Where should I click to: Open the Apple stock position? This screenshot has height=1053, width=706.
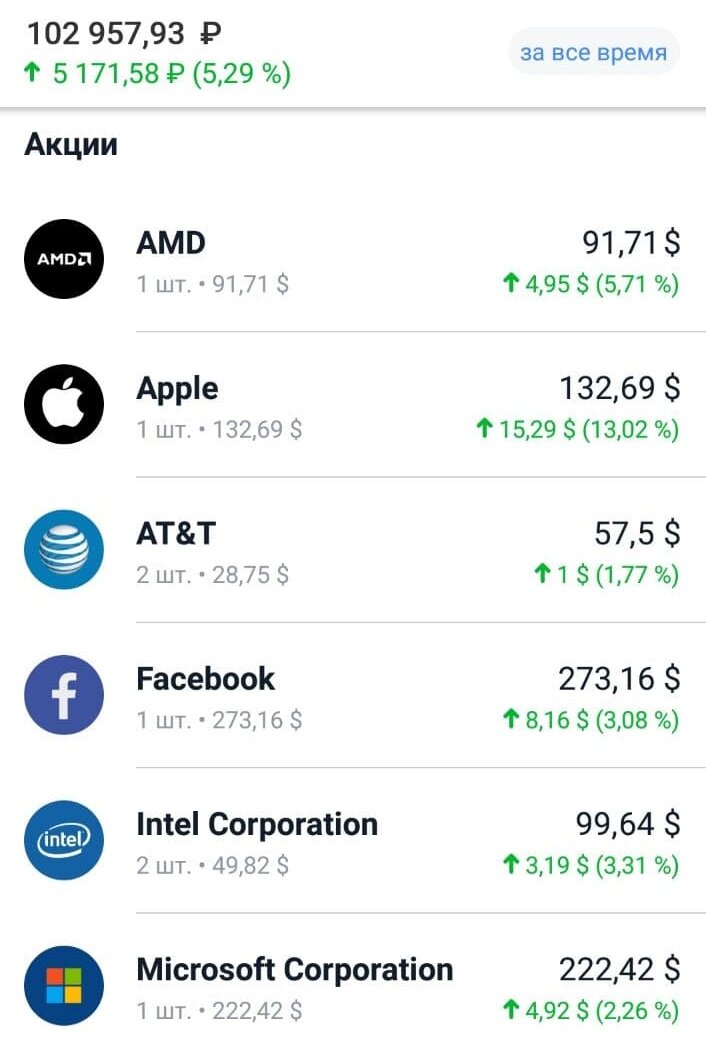coord(353,405)
